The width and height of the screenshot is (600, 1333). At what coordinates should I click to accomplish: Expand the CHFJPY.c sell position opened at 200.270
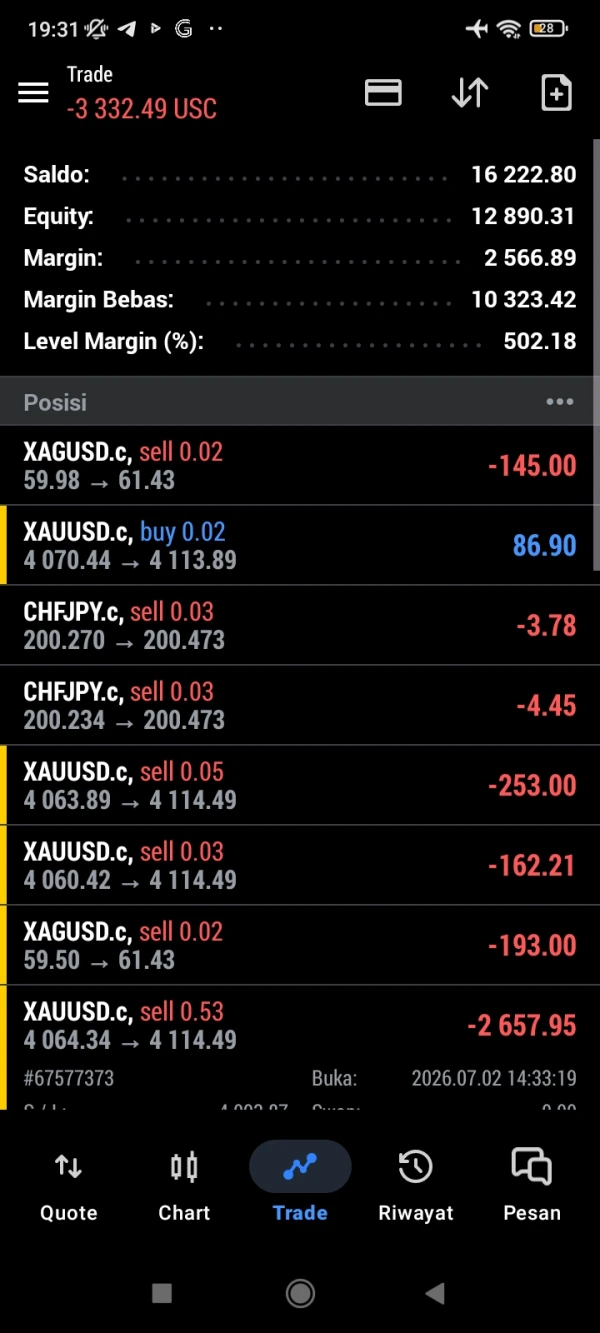[300, 626]
